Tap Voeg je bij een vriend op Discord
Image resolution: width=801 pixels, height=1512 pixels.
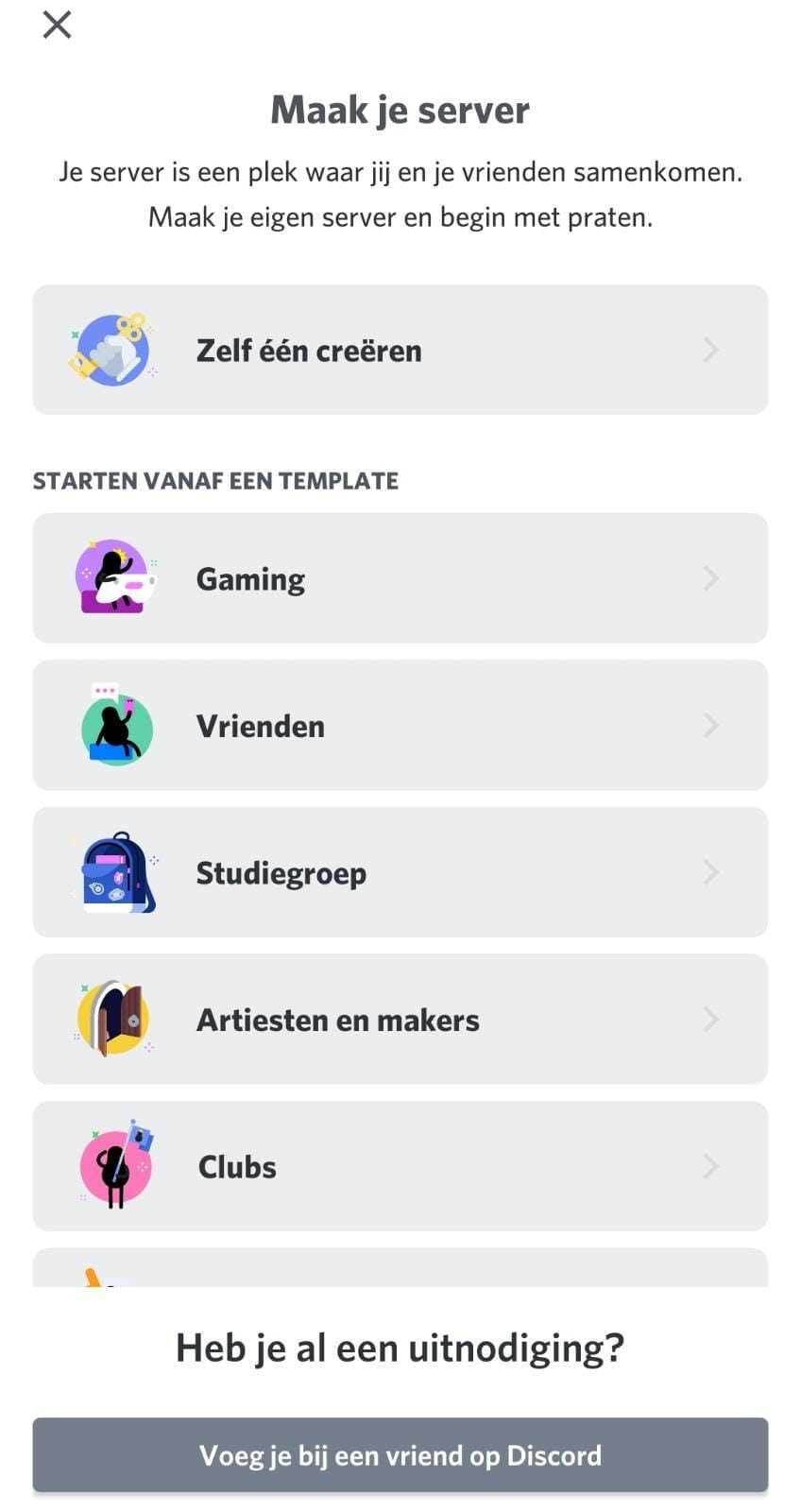coord(400,1455)
